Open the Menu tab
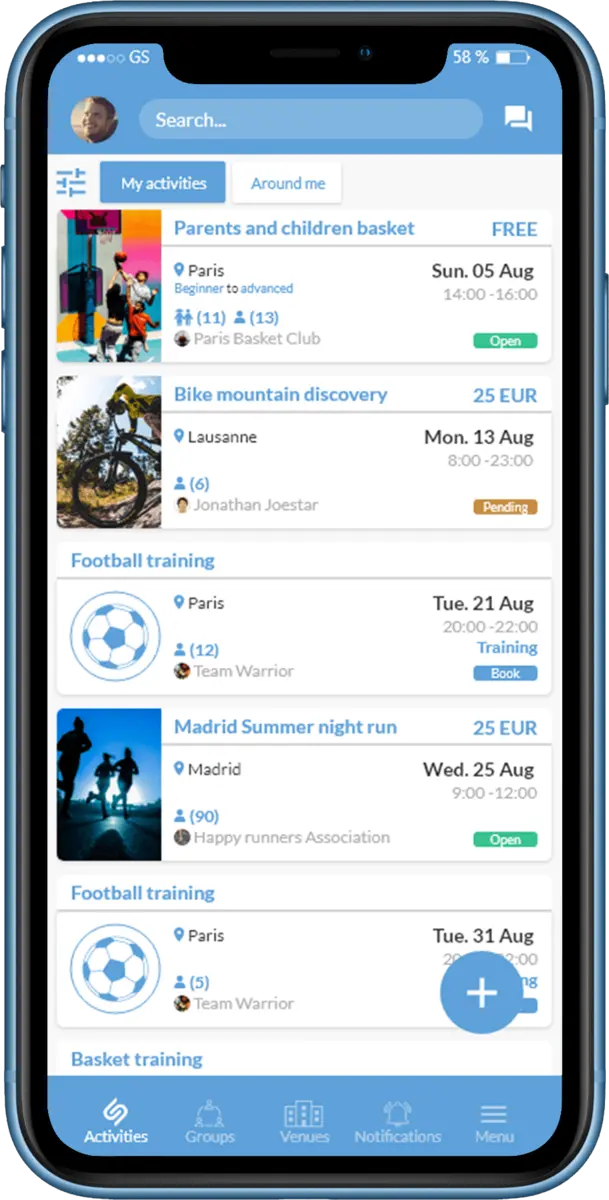 point(494,1122)
